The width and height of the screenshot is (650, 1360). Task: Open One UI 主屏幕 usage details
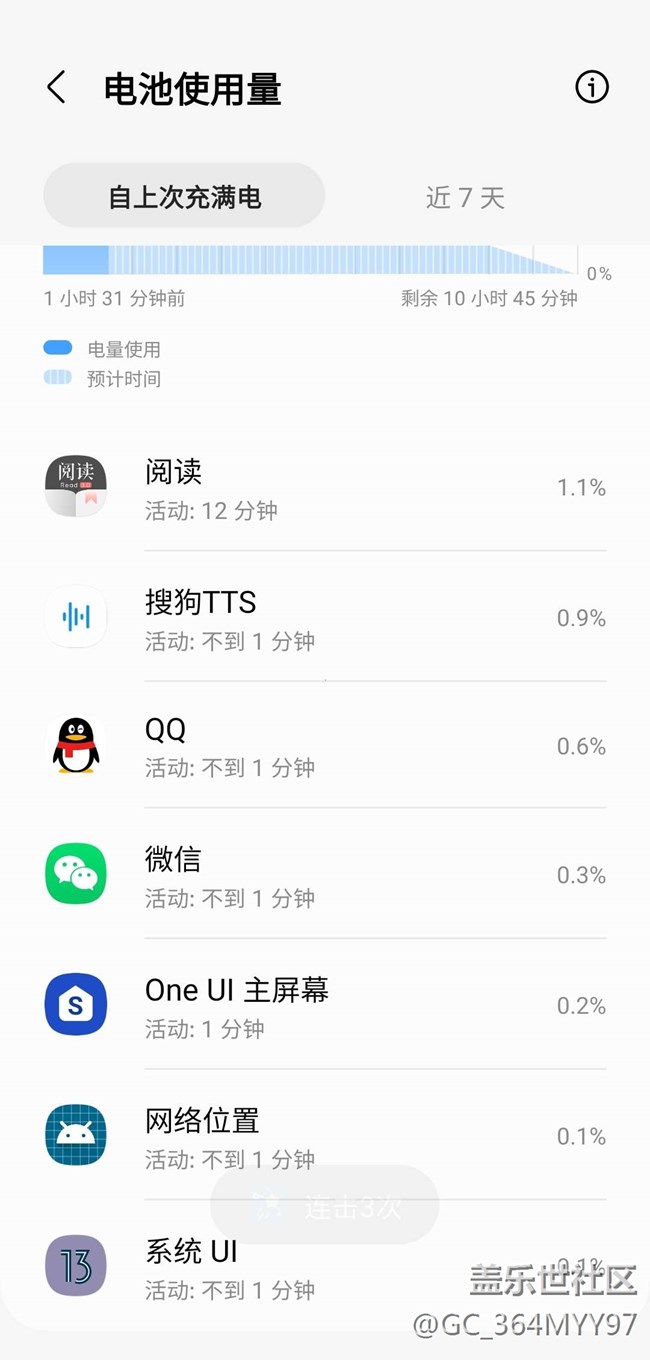point(325,1005)
